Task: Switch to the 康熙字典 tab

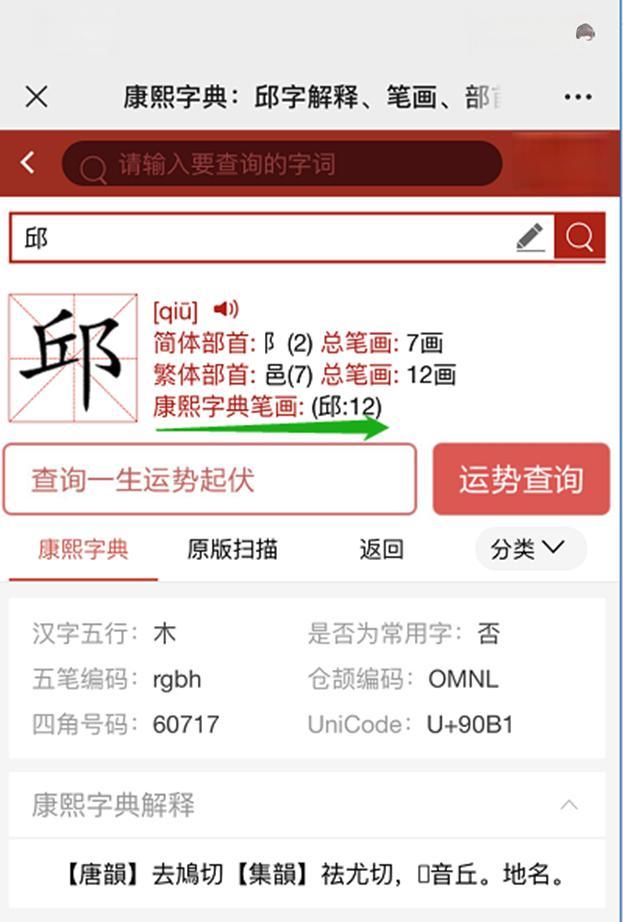Action: click(83, 549)
